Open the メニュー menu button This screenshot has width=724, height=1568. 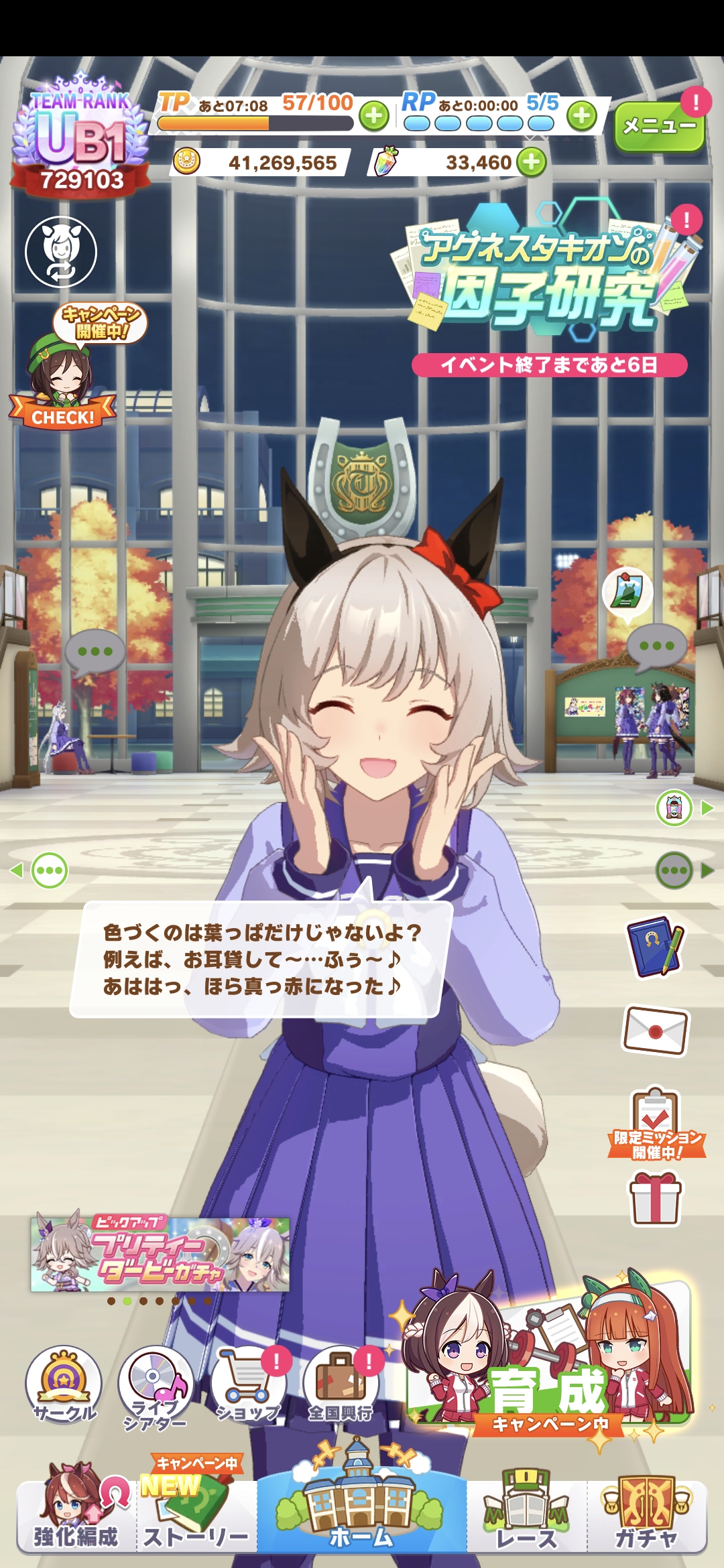coord(658,126)
